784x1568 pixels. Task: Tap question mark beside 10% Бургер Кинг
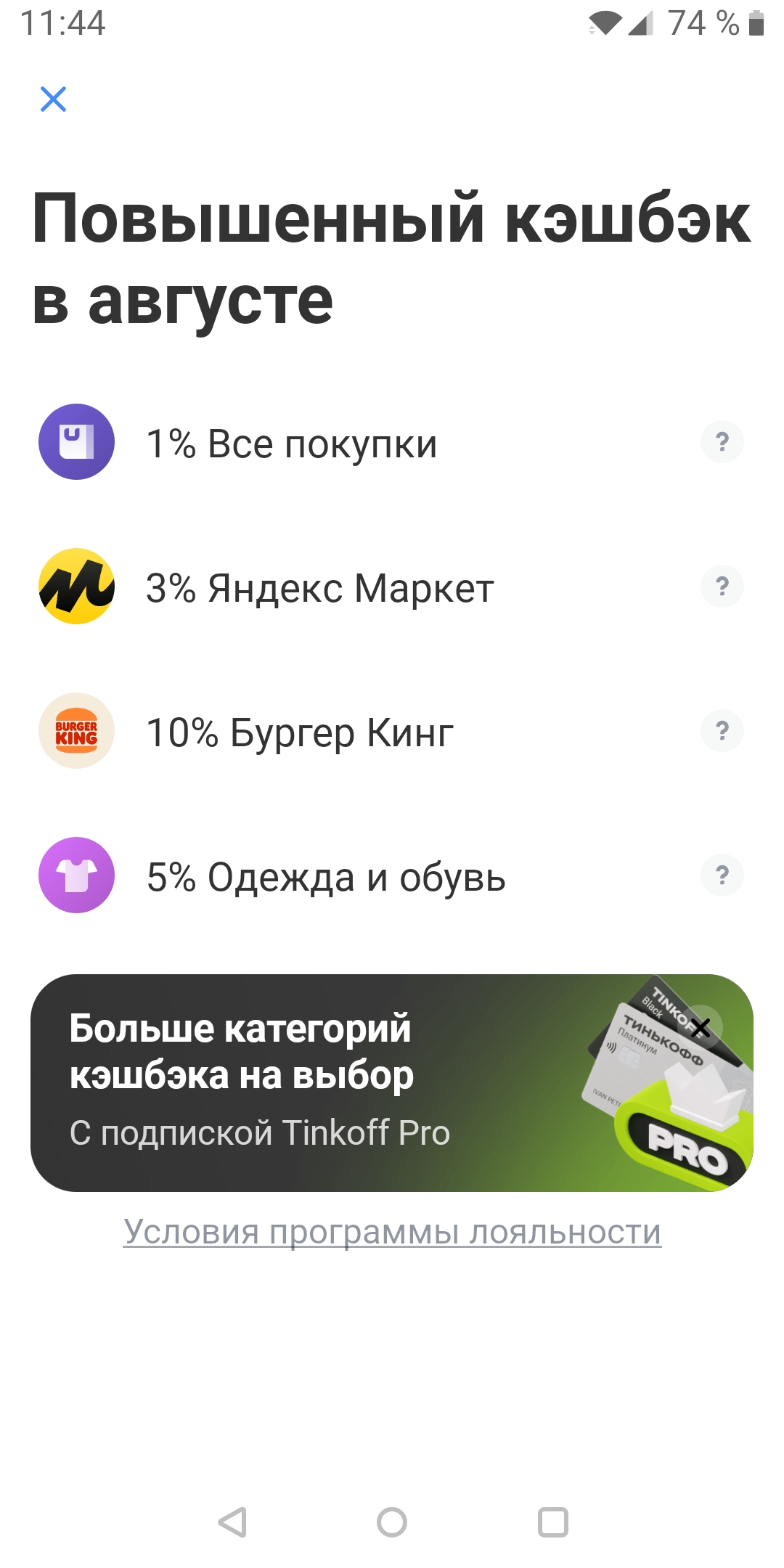(722, 731)
